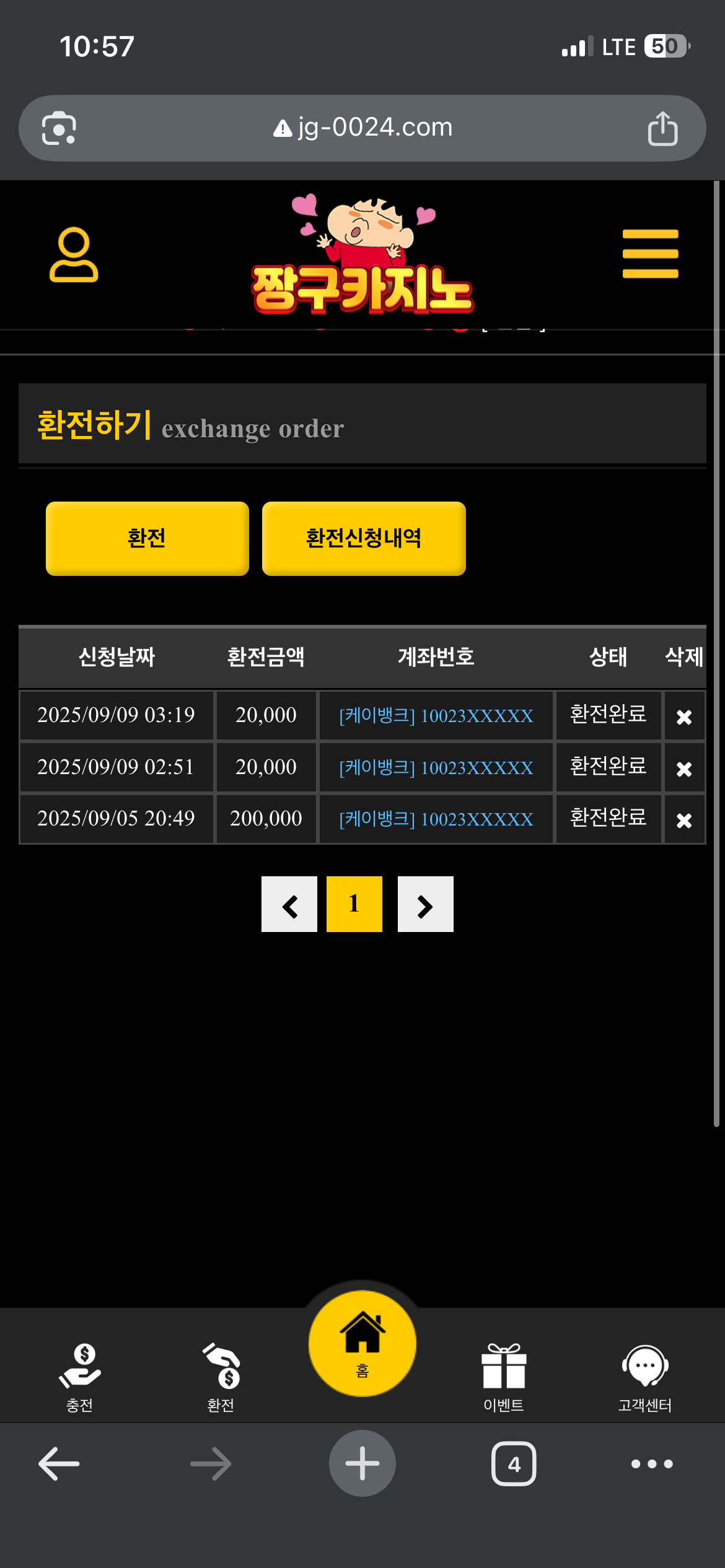Delete the 2025/09/09 03:19 exchange record

tap(683, 716)
